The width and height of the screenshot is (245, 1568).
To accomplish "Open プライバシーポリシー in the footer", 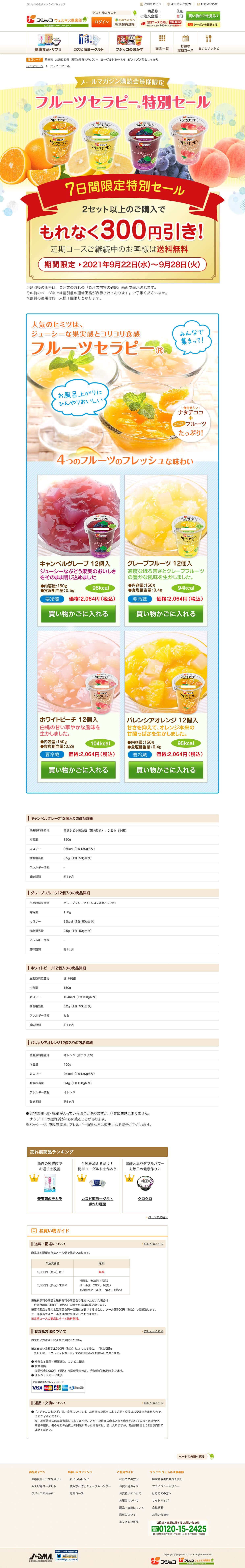I will [165, 1486].
